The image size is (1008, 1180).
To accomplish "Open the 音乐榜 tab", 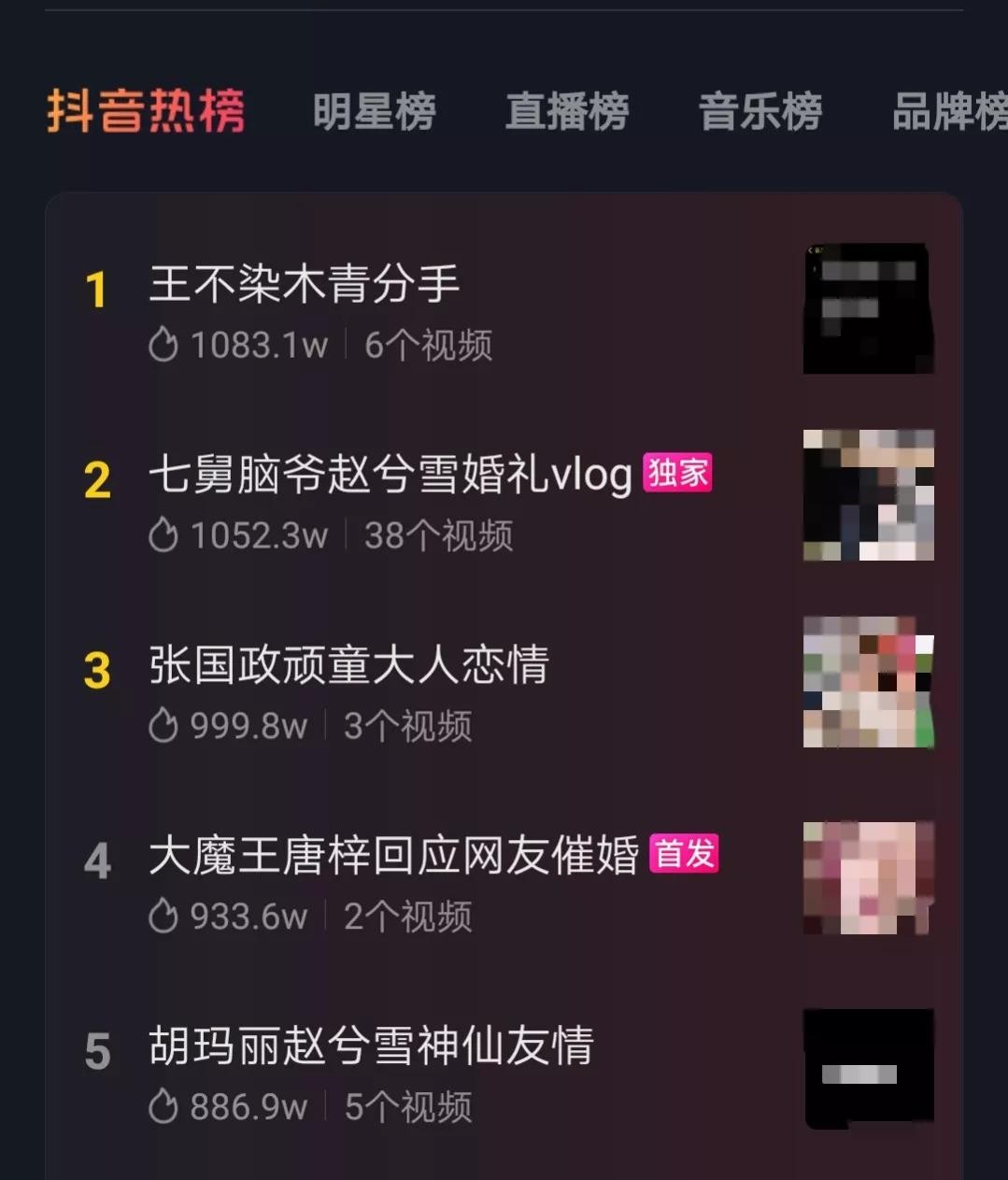I will pyautogui.click(x=760, y=112).
